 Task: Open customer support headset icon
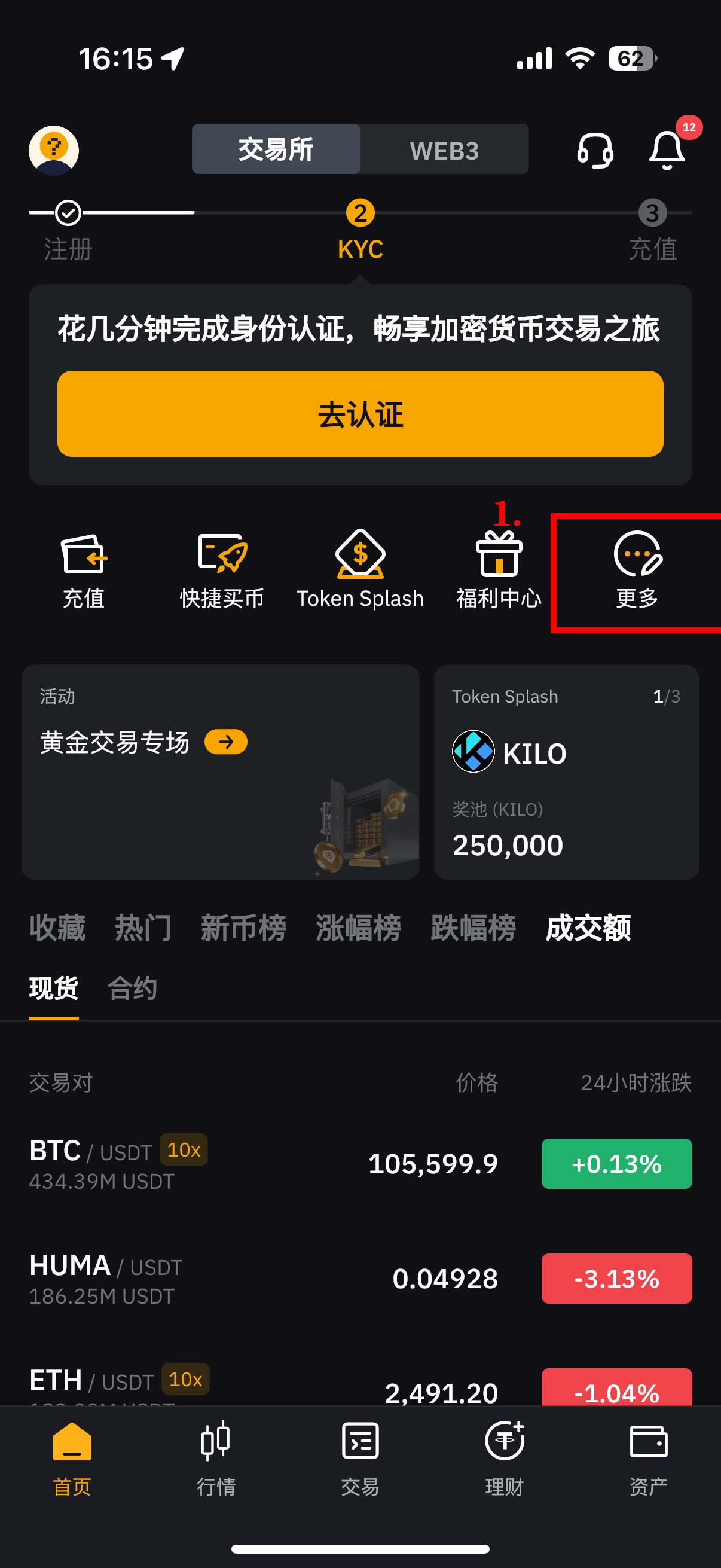[x=594, y=150]
